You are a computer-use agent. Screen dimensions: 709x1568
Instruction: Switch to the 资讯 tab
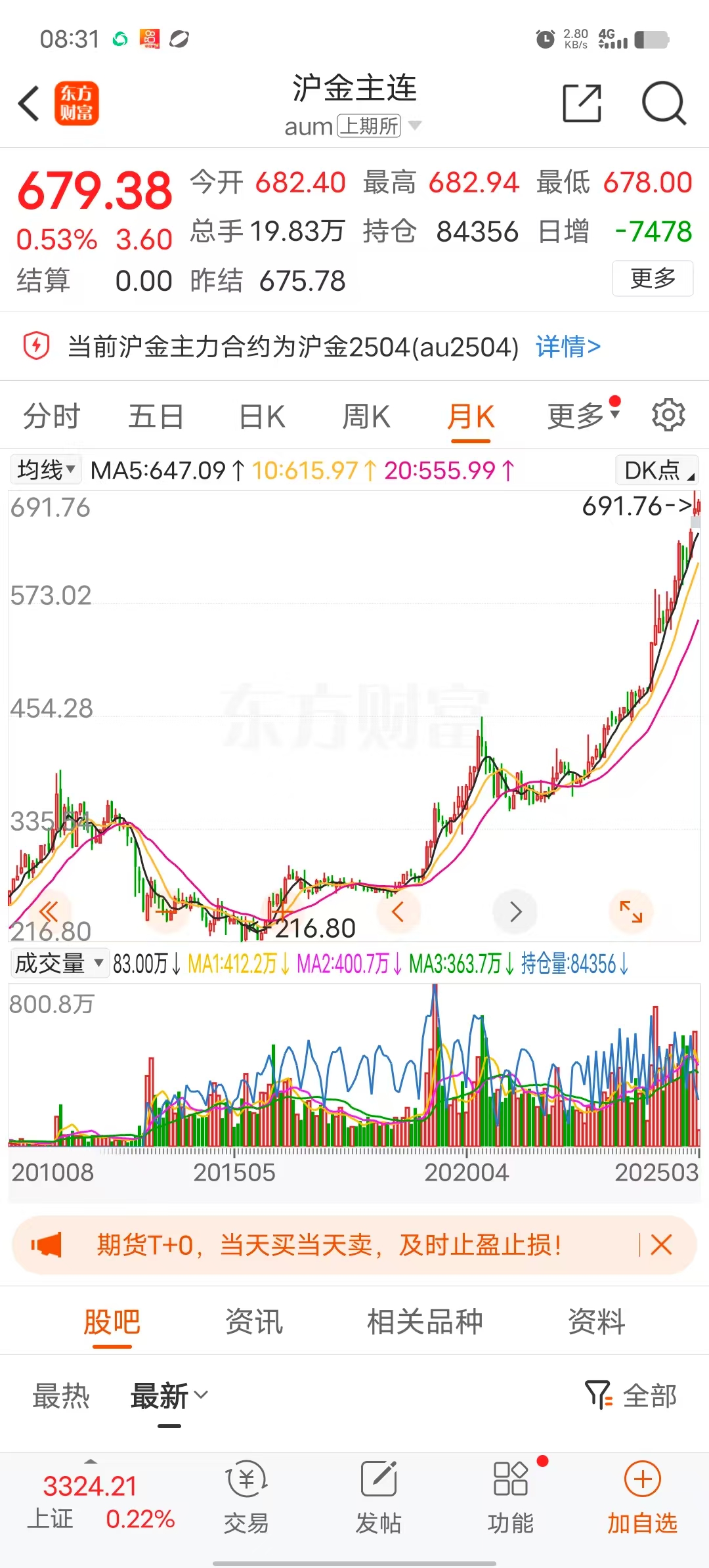(x=253, y=1321)
